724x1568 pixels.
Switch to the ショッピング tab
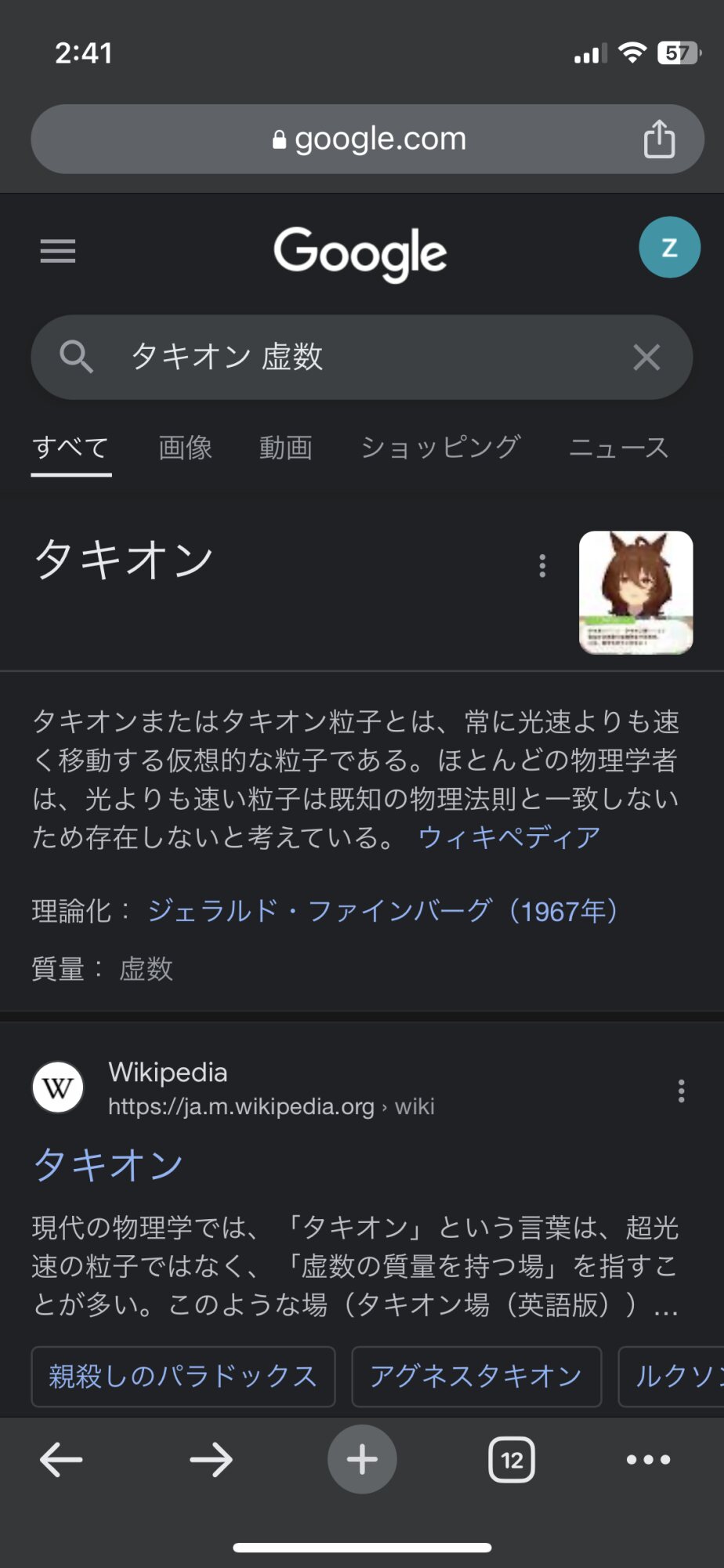pos(440,448)
